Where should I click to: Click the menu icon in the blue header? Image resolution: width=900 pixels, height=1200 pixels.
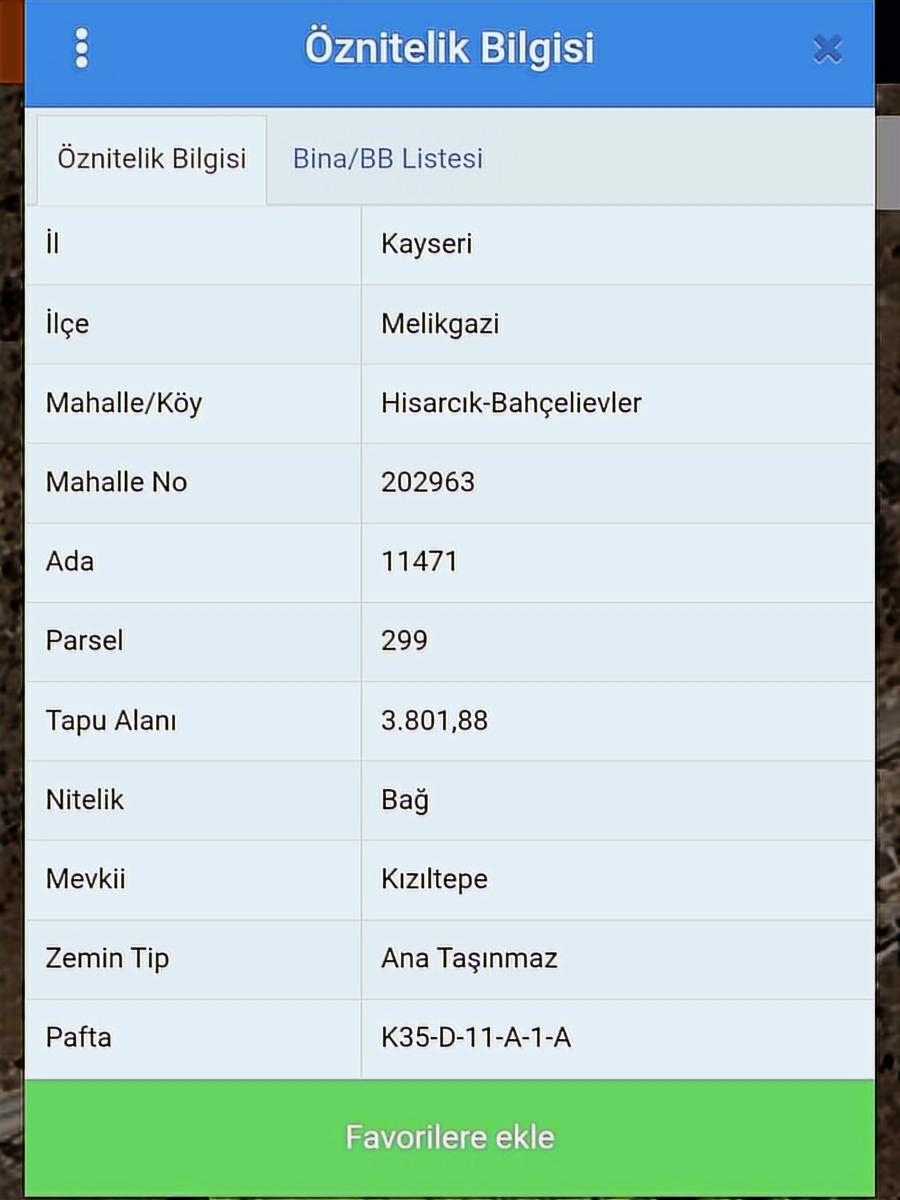tap(80, 47)
